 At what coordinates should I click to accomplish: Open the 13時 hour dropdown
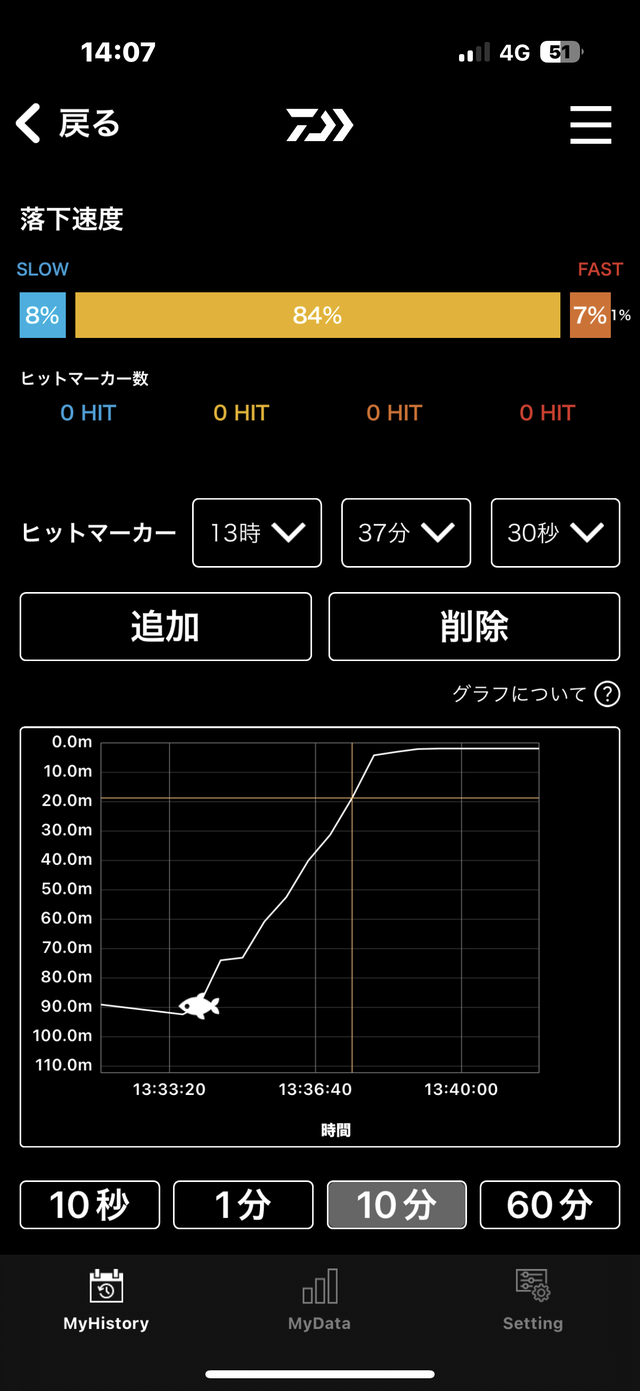coord(257,533)
